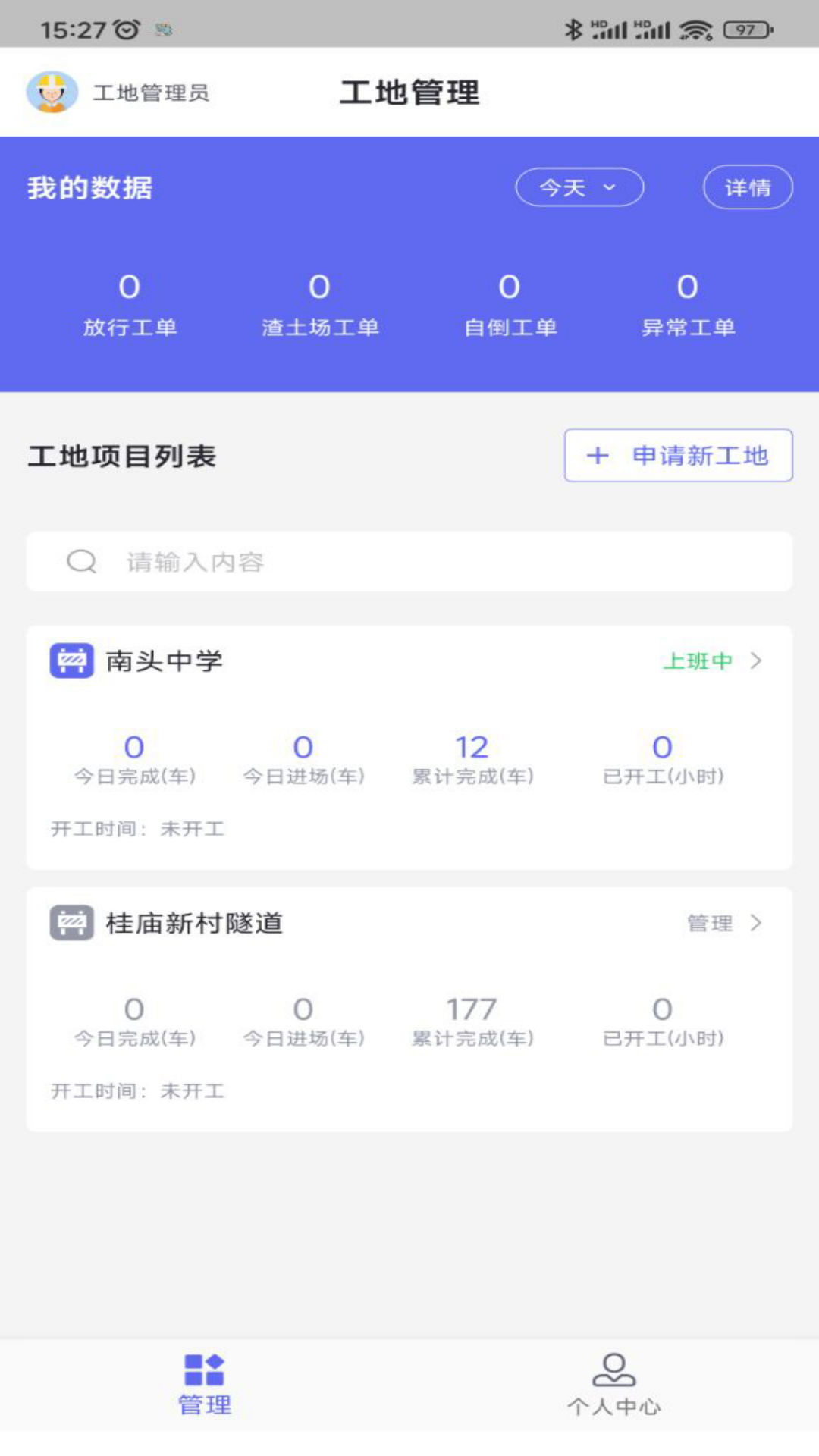The image size is (819, 1456).
Task: Select the 南头中学 site barrier icon
Action: coord(72,661)
